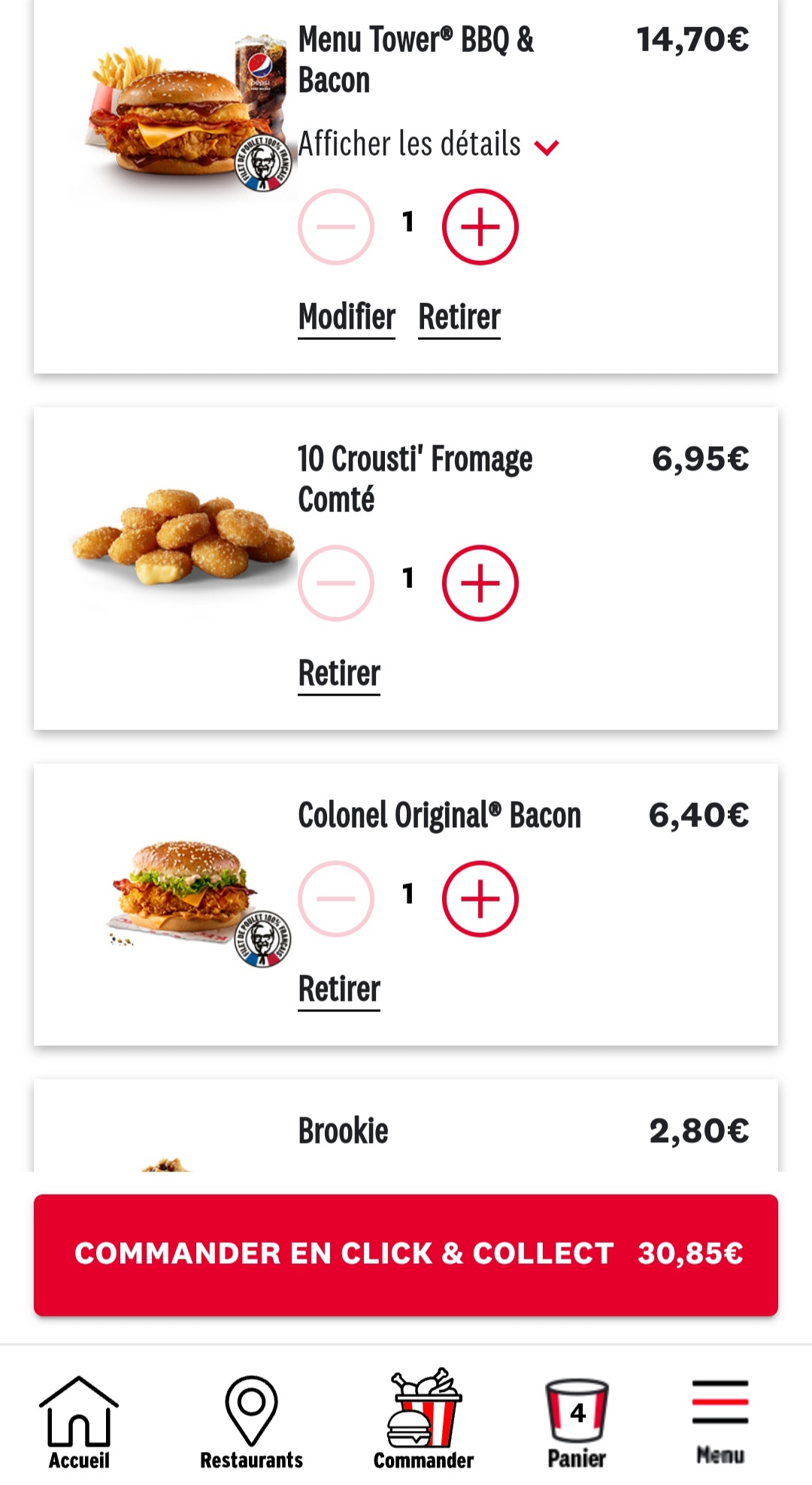812x1485 pixels.
Task: Tap Commander en Click & Collect button
Action: click(x=406, y=1254)
